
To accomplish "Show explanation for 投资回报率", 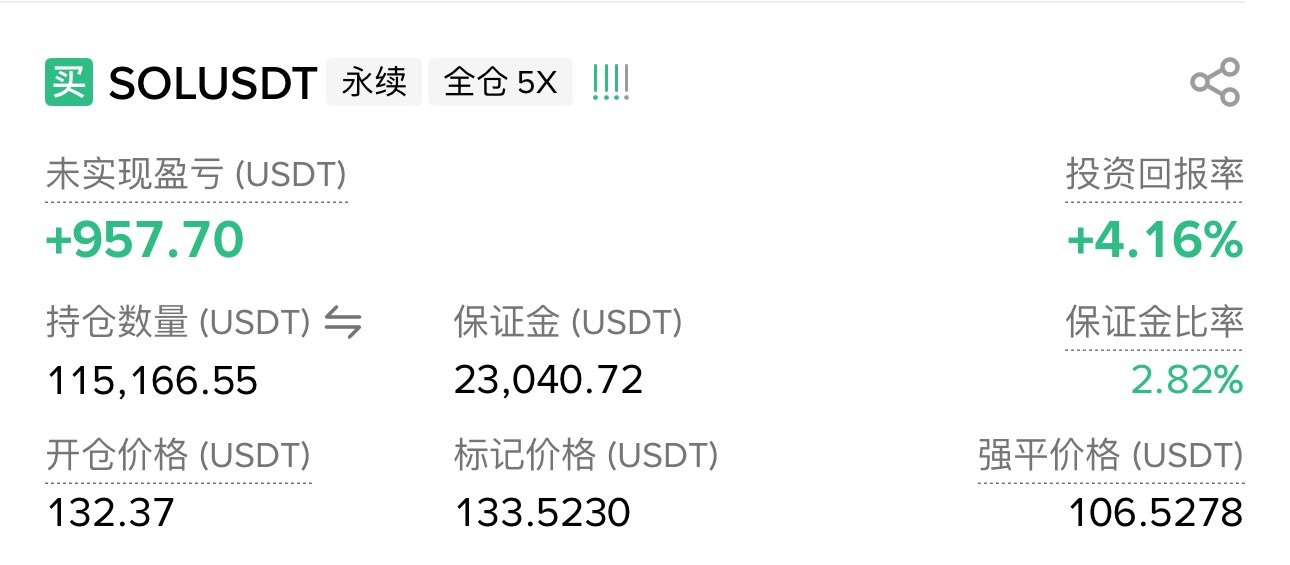I will 1154,176.
